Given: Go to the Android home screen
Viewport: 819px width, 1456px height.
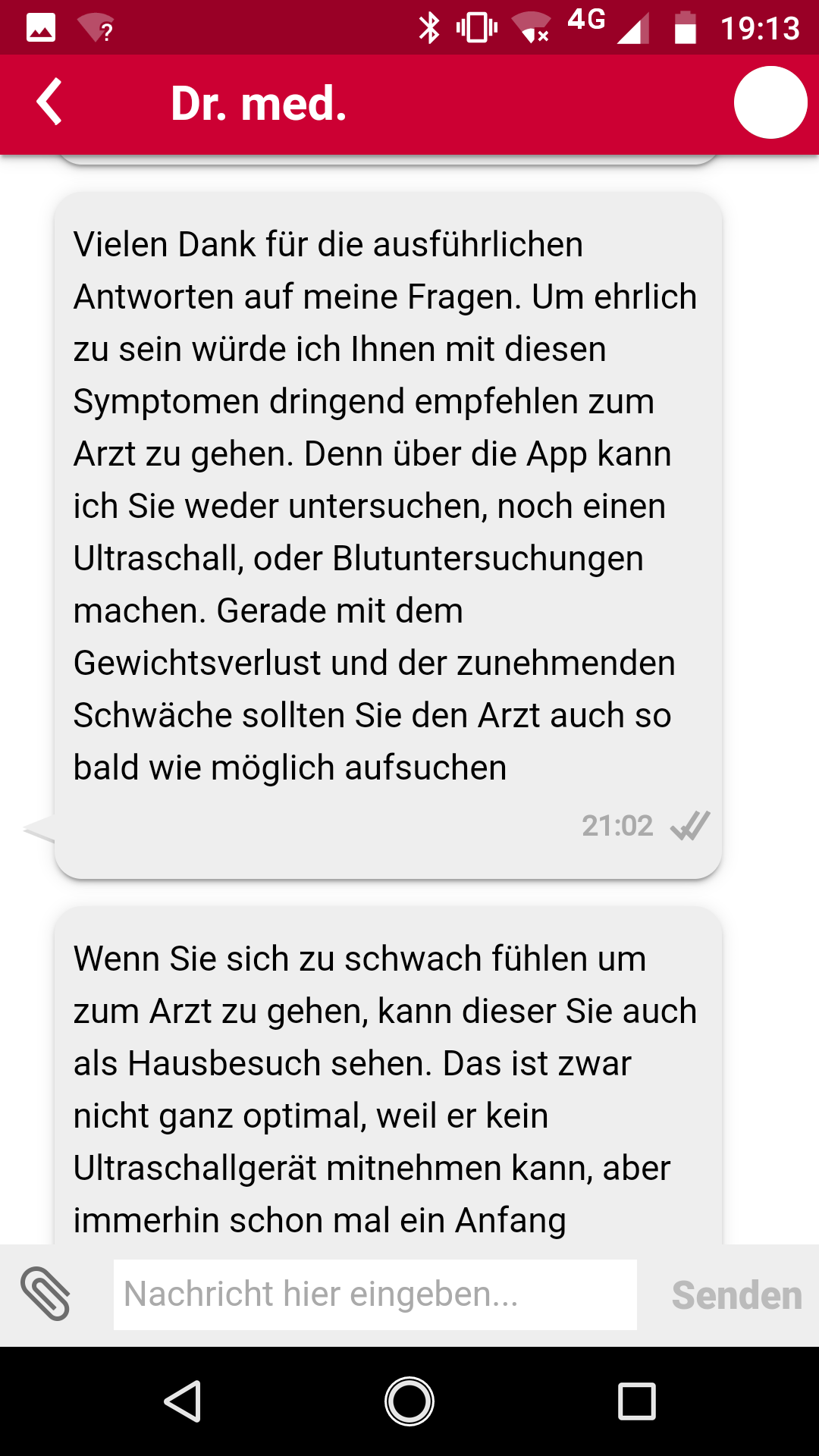Looking at the screenshot, I should click(409, 1401).
